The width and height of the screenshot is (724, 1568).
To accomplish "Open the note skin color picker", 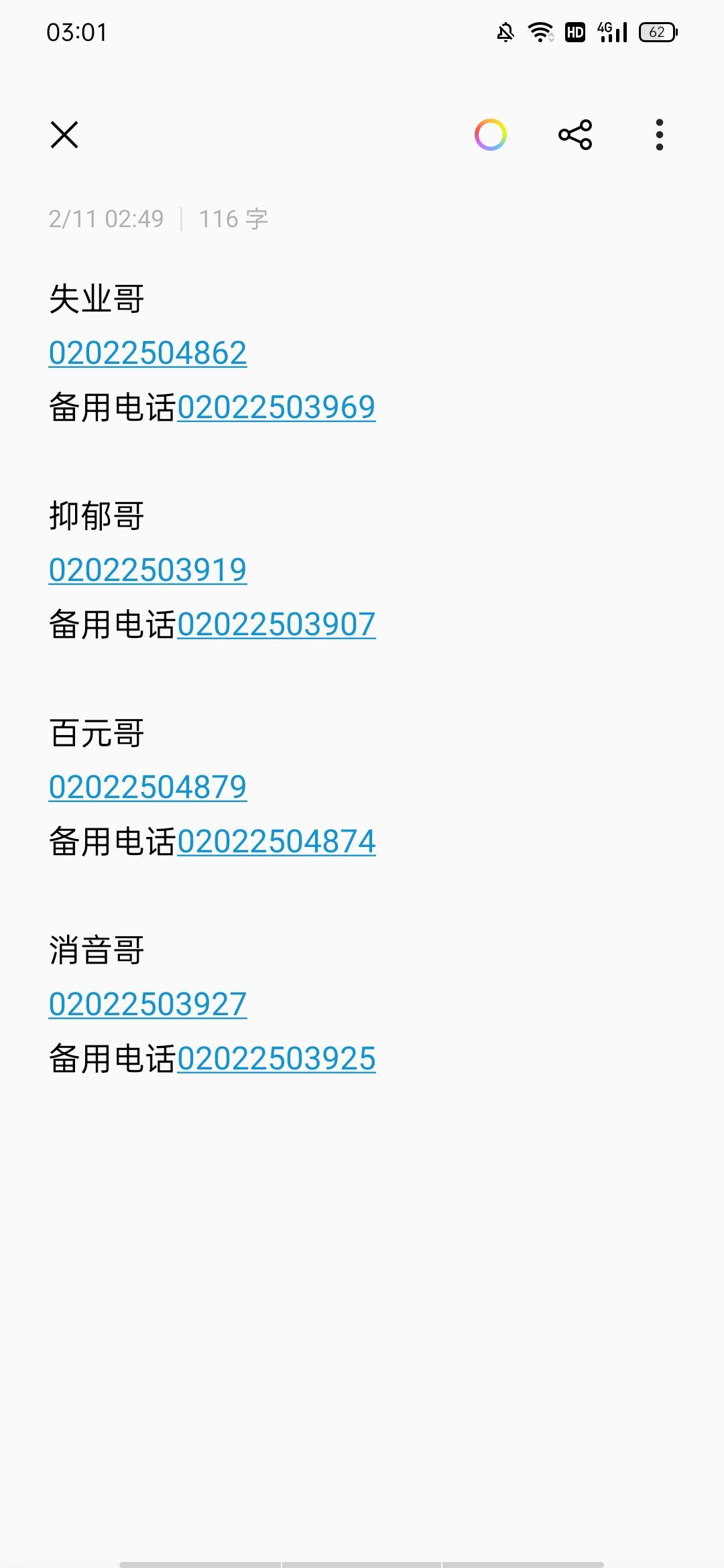I will coord(491,135).
